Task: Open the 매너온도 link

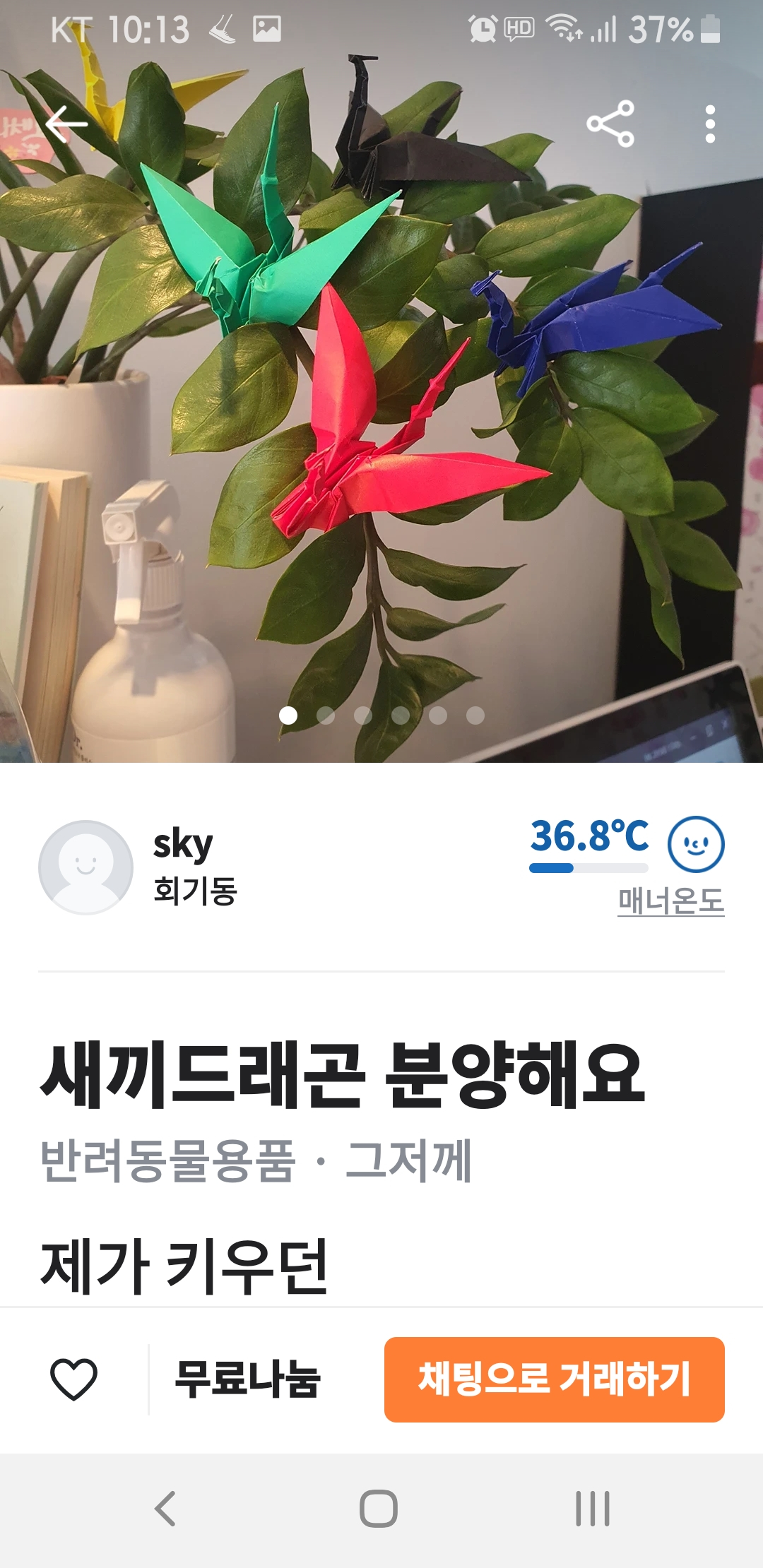Action: [670, 901]
